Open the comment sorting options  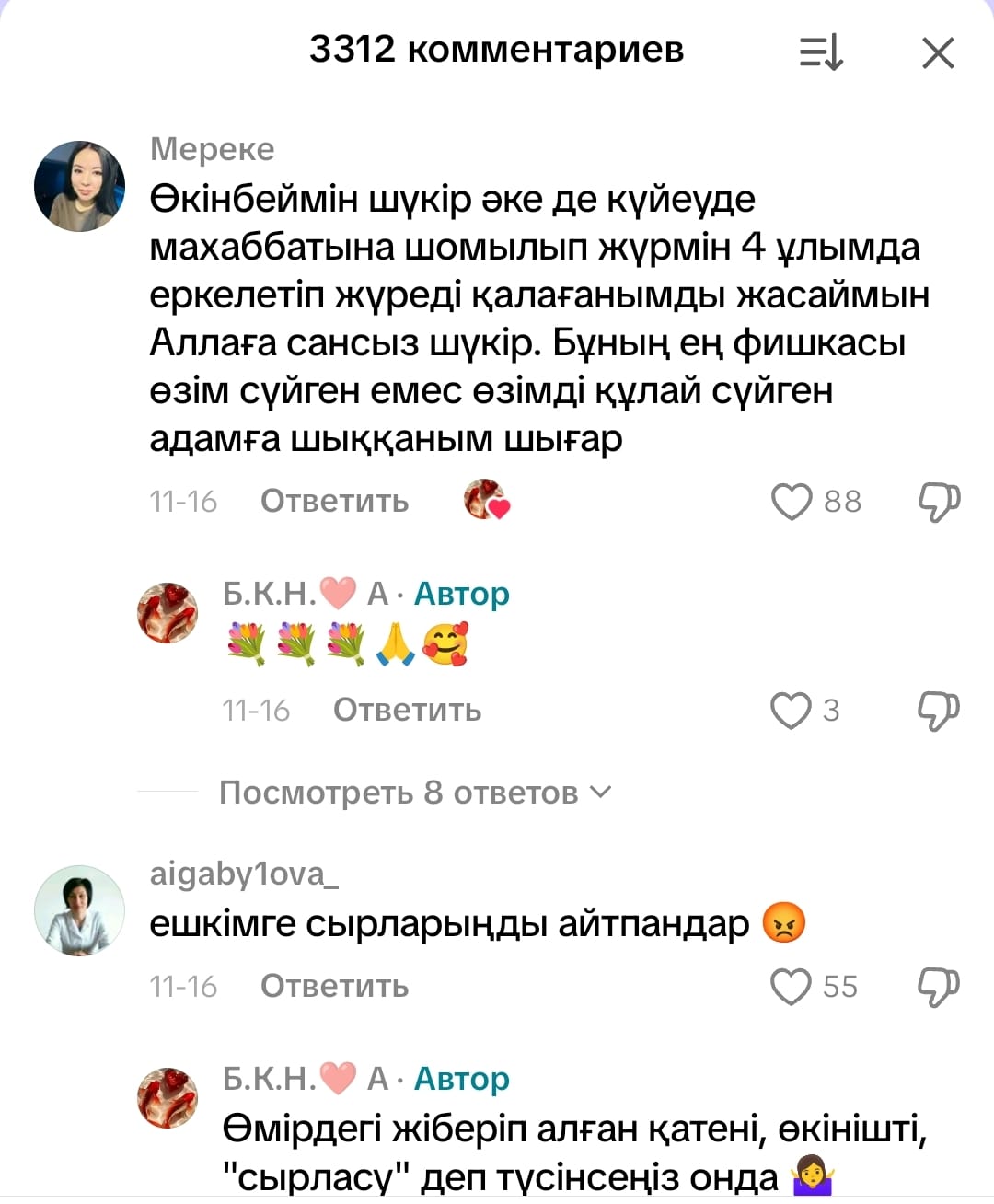821,53
